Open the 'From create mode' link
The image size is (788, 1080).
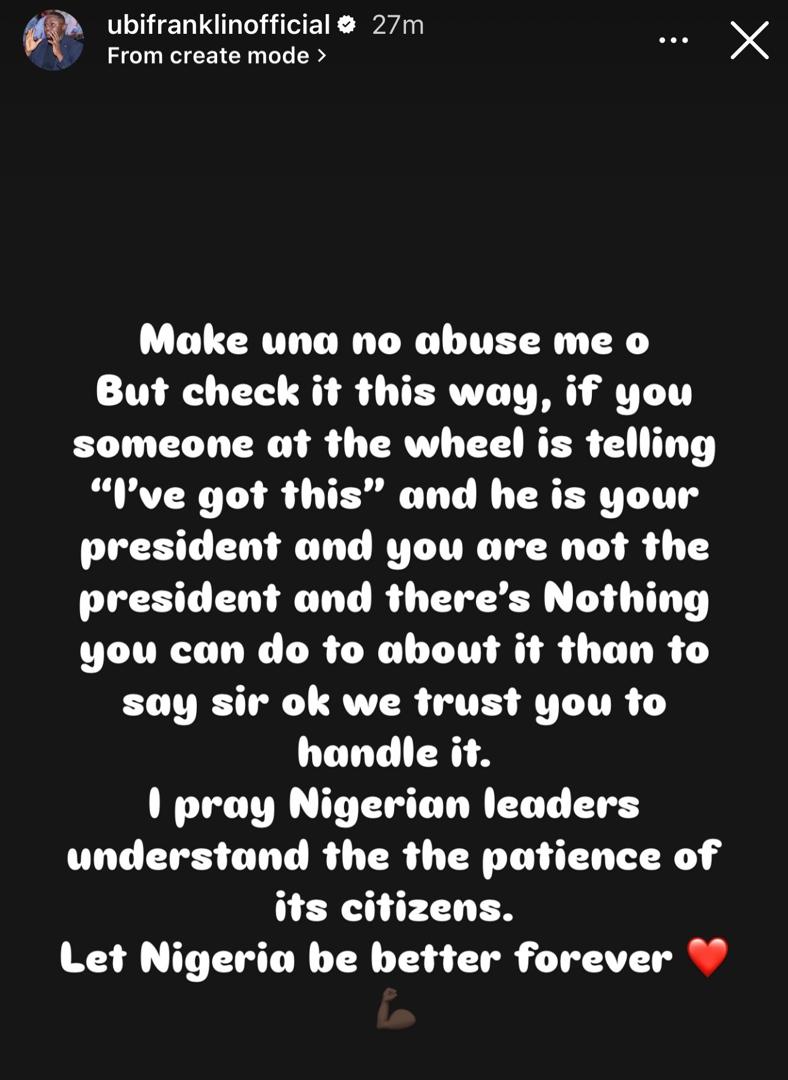pos(216,56)
